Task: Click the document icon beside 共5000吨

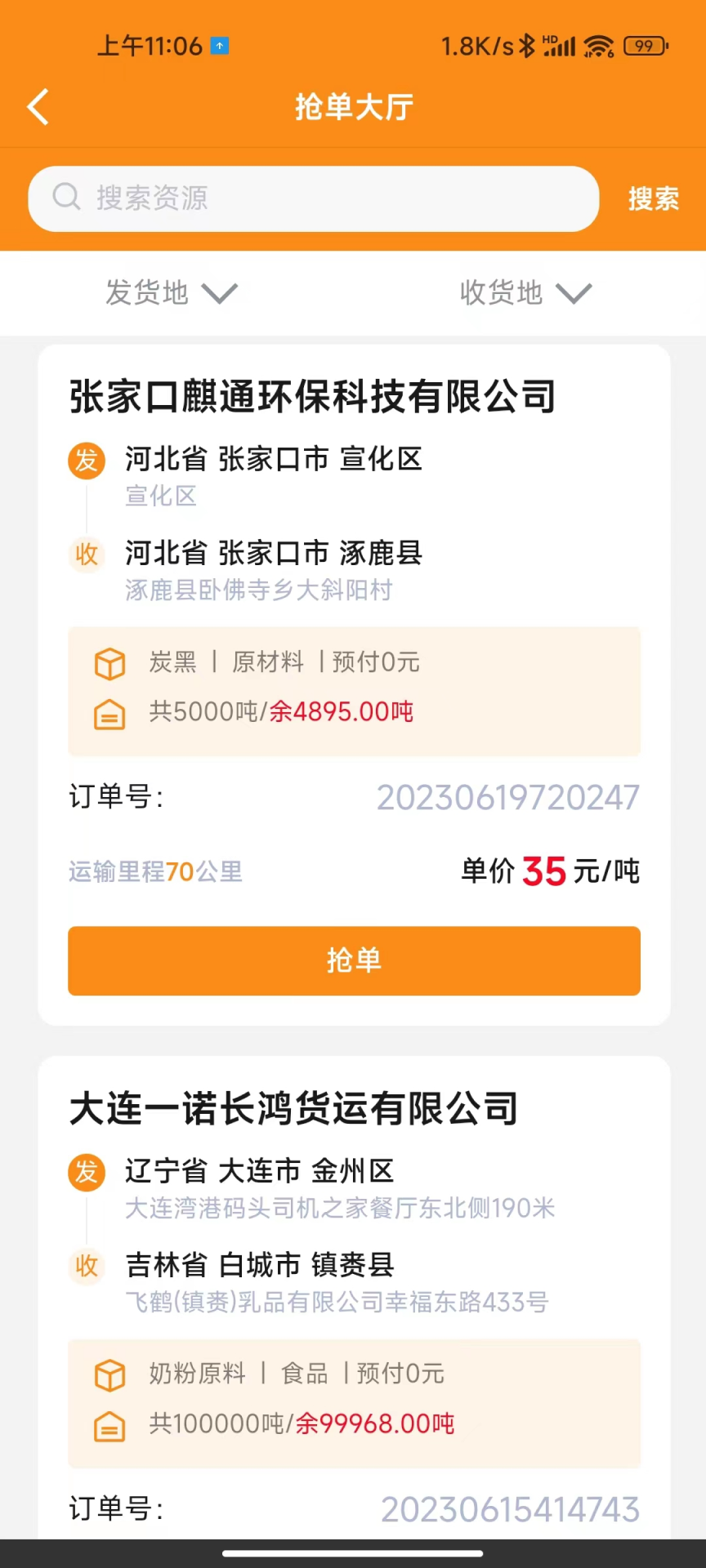Action: [x=110, y=713]
